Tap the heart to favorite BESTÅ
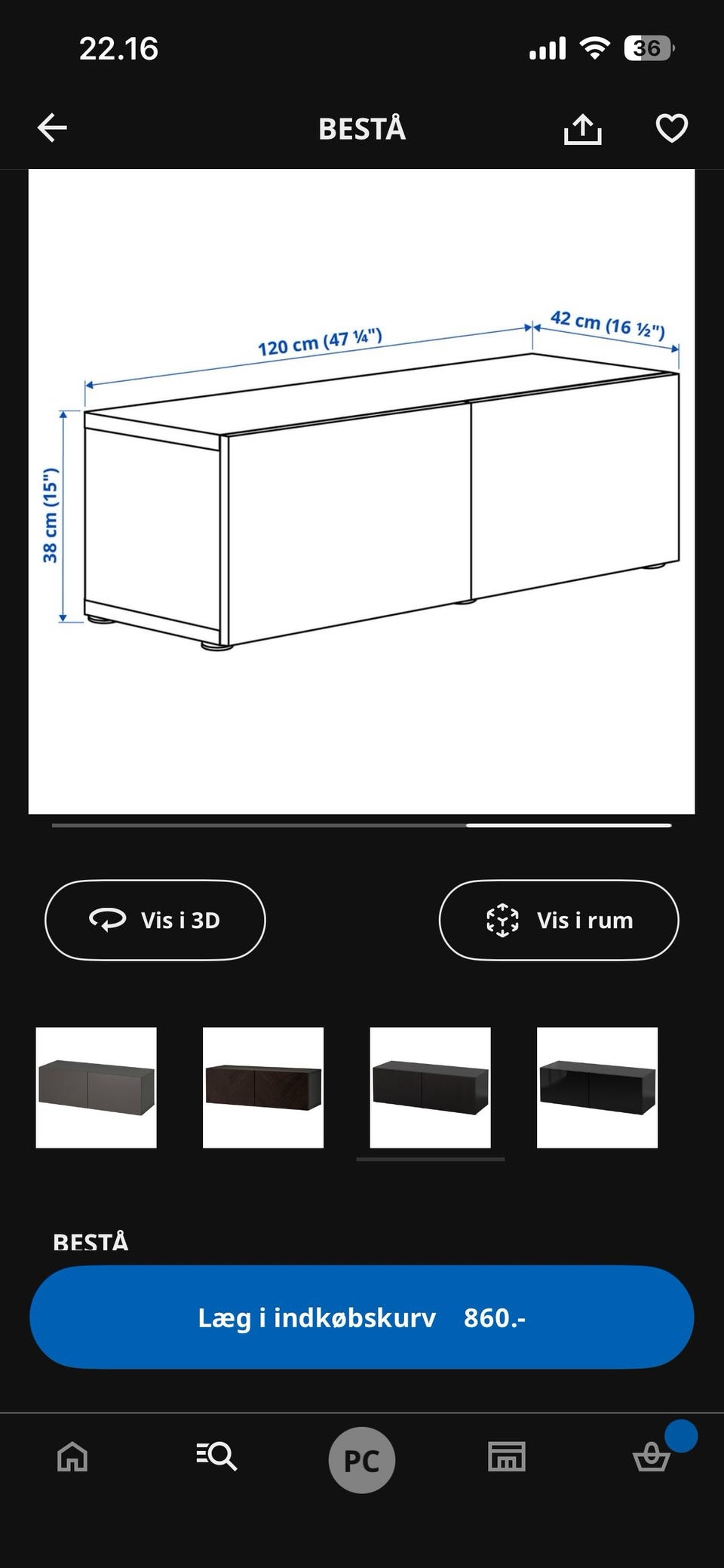The image size is (724, 1568). pos(671,128)
